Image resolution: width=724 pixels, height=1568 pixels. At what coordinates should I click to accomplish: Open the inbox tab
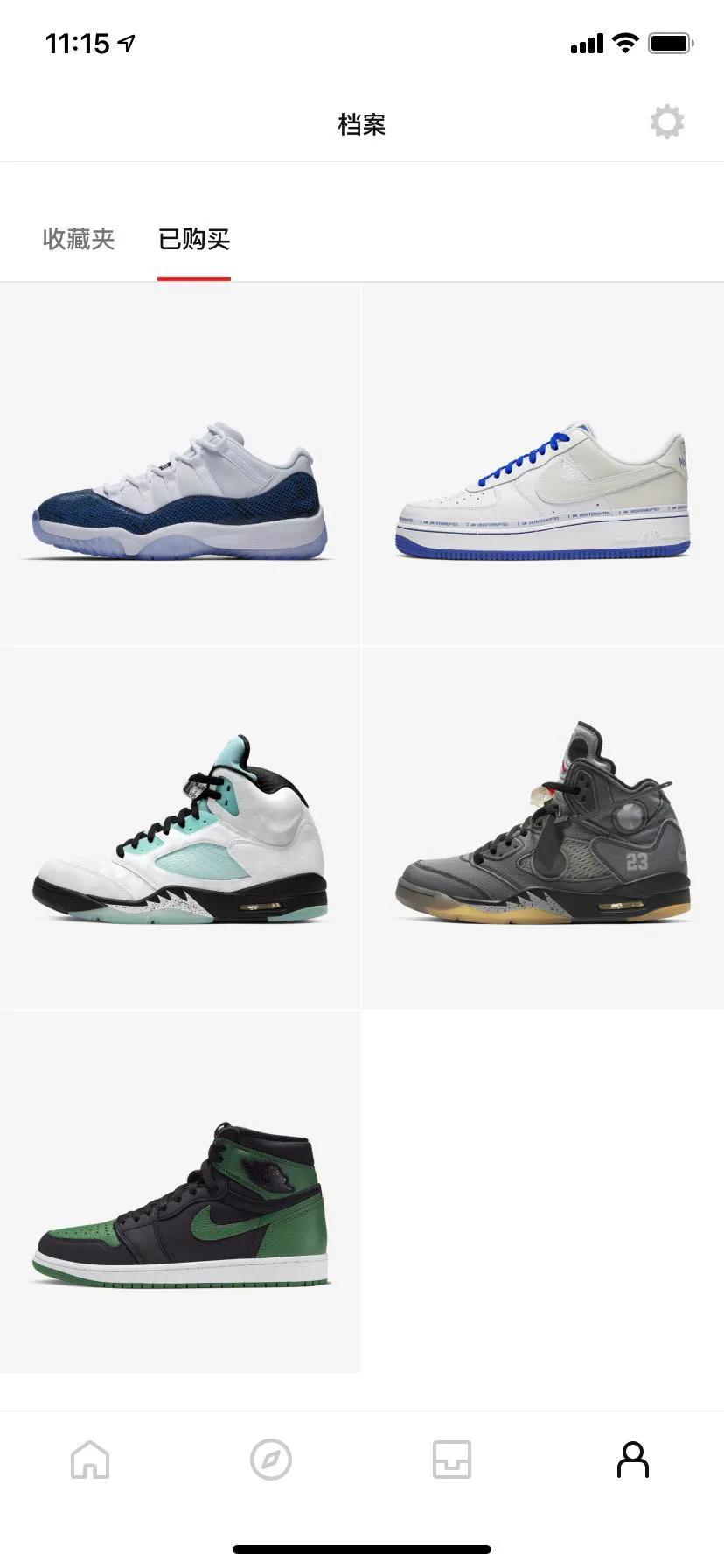(452, 1459)
